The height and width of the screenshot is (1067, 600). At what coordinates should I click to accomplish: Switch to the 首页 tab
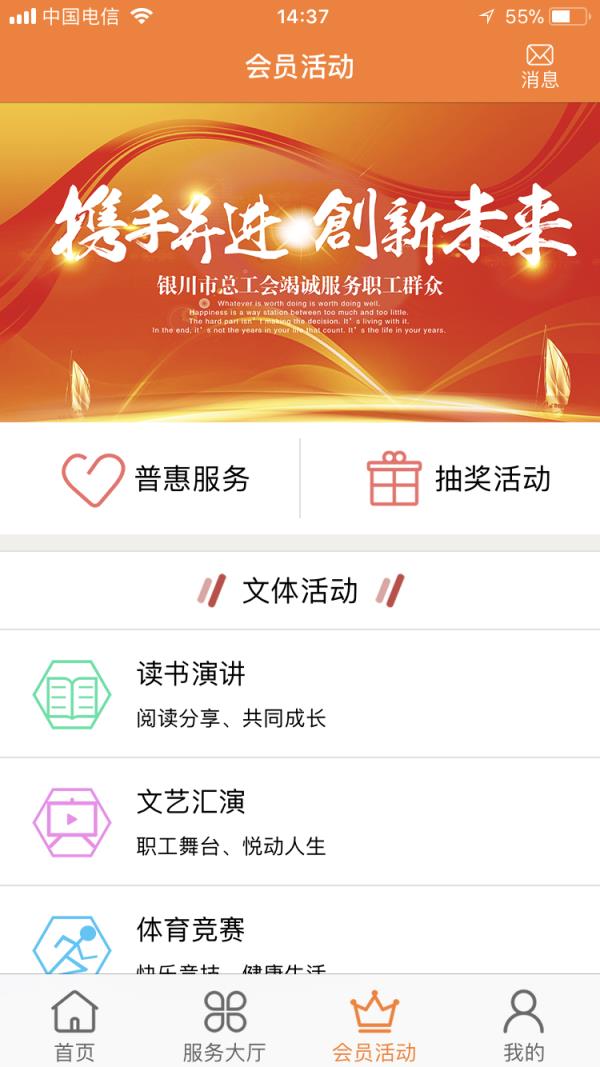(75, 1025)
